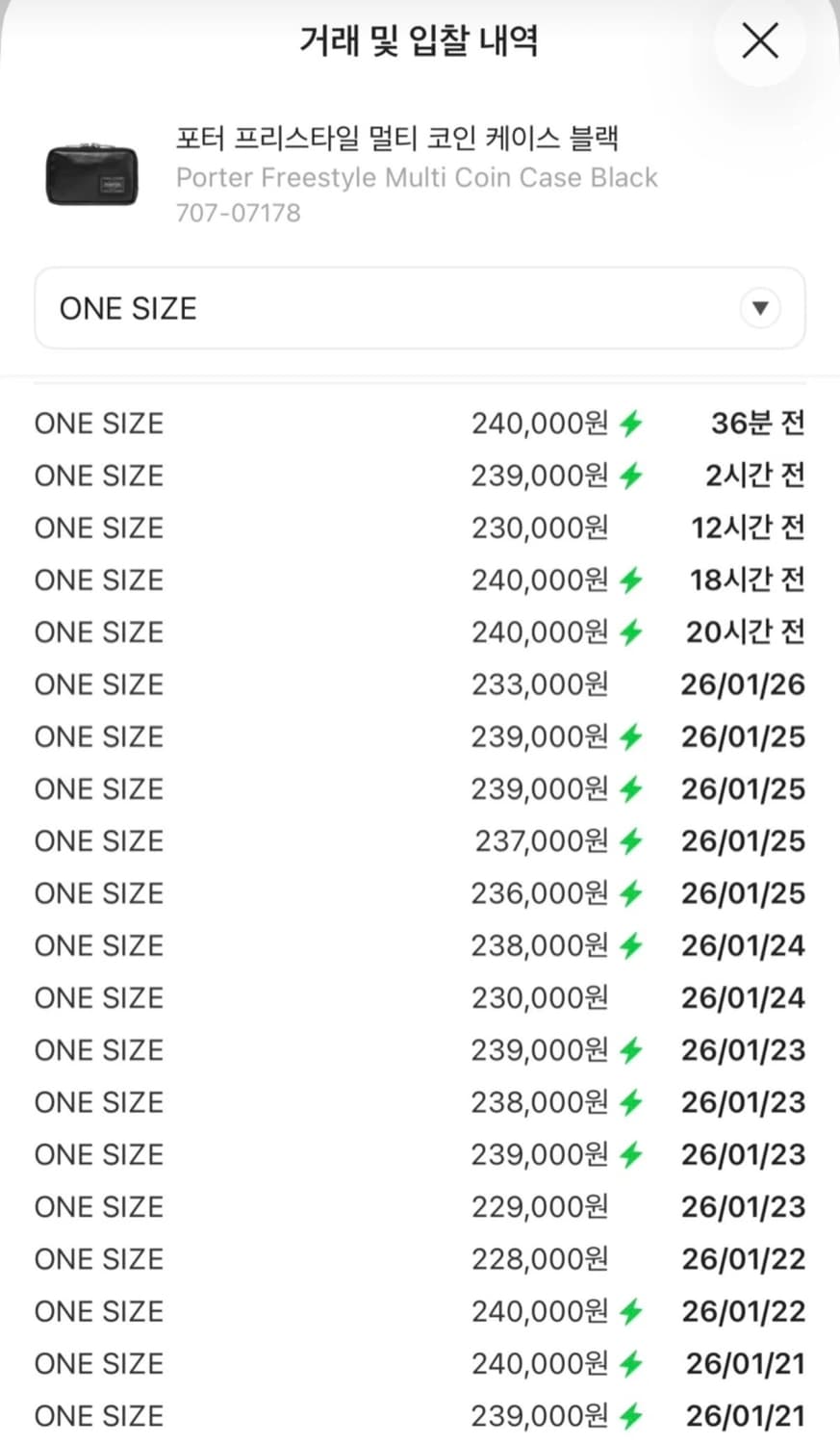840x1444 pixels.
Task: Click the lightning icon next to 233,000원
Action: click(x=630, y=683)
